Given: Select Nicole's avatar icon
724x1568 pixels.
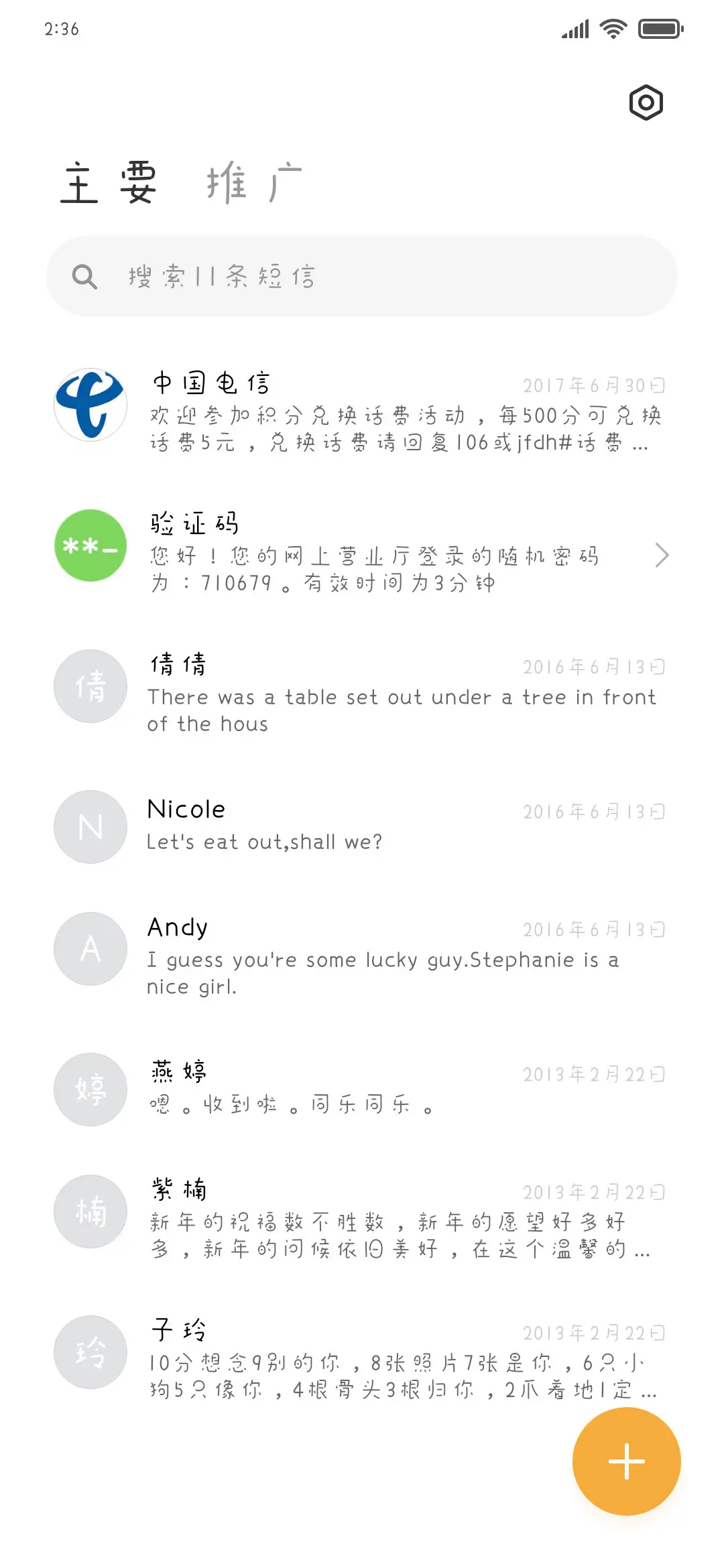Looking at the screenshot, I should tap(90, 827).
